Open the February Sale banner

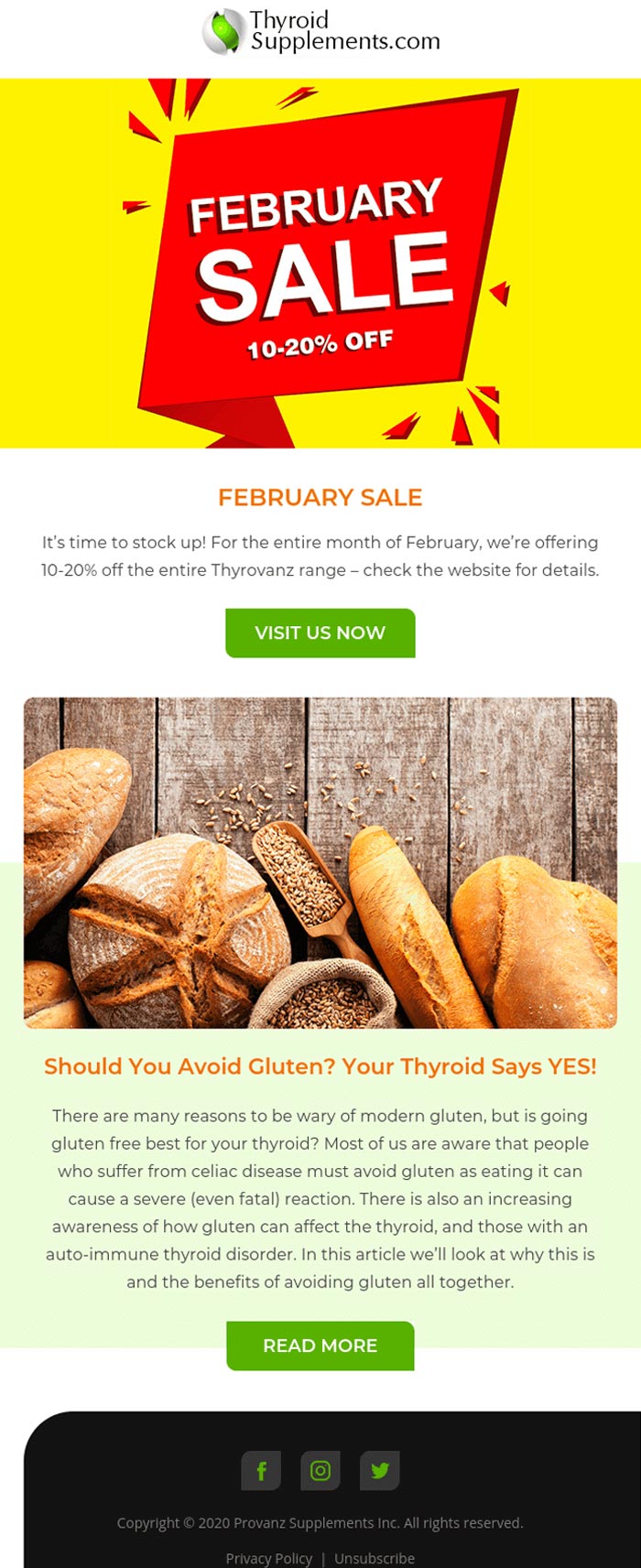pyautogui.click(x=320, y=264)
